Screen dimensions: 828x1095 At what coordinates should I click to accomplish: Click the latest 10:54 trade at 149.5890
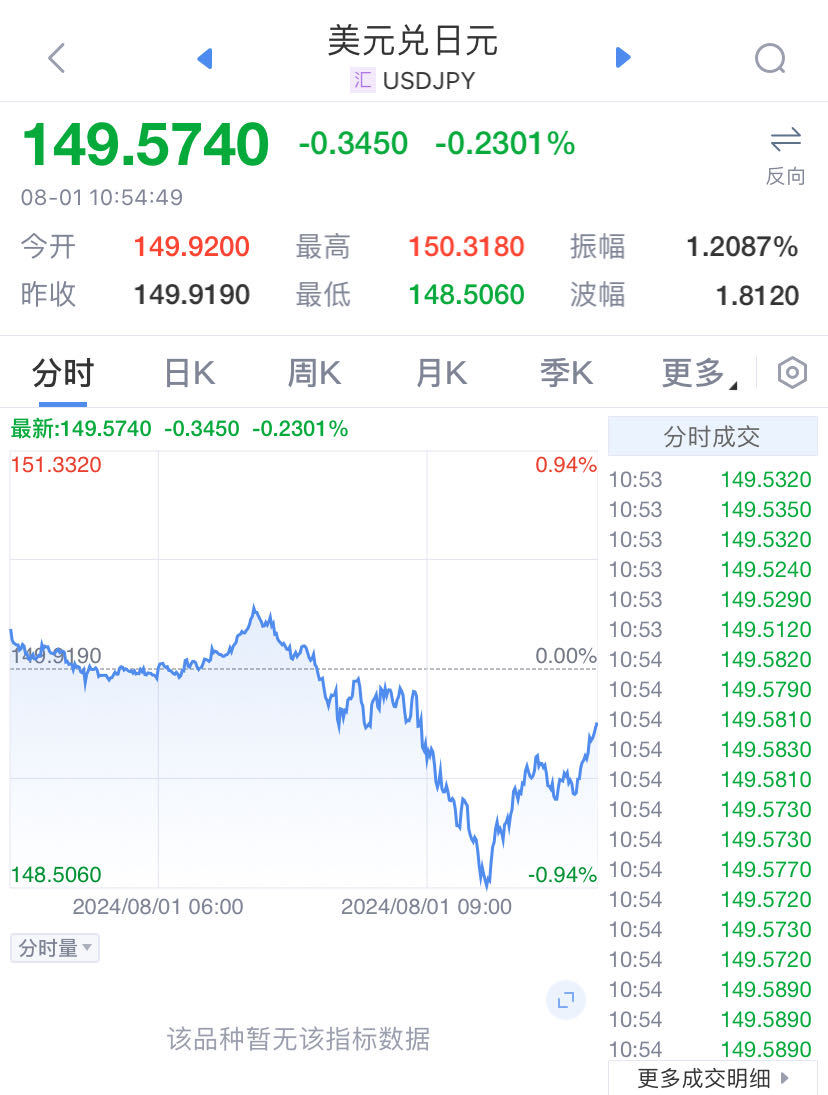(x=765, y=1050)
